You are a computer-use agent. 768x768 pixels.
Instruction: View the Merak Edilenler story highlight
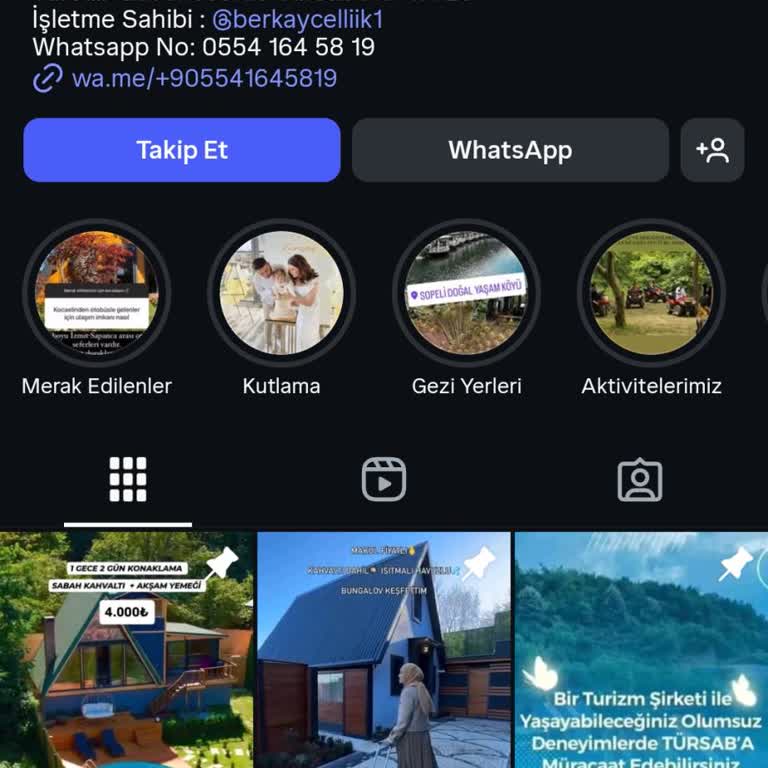coord(97,294)
